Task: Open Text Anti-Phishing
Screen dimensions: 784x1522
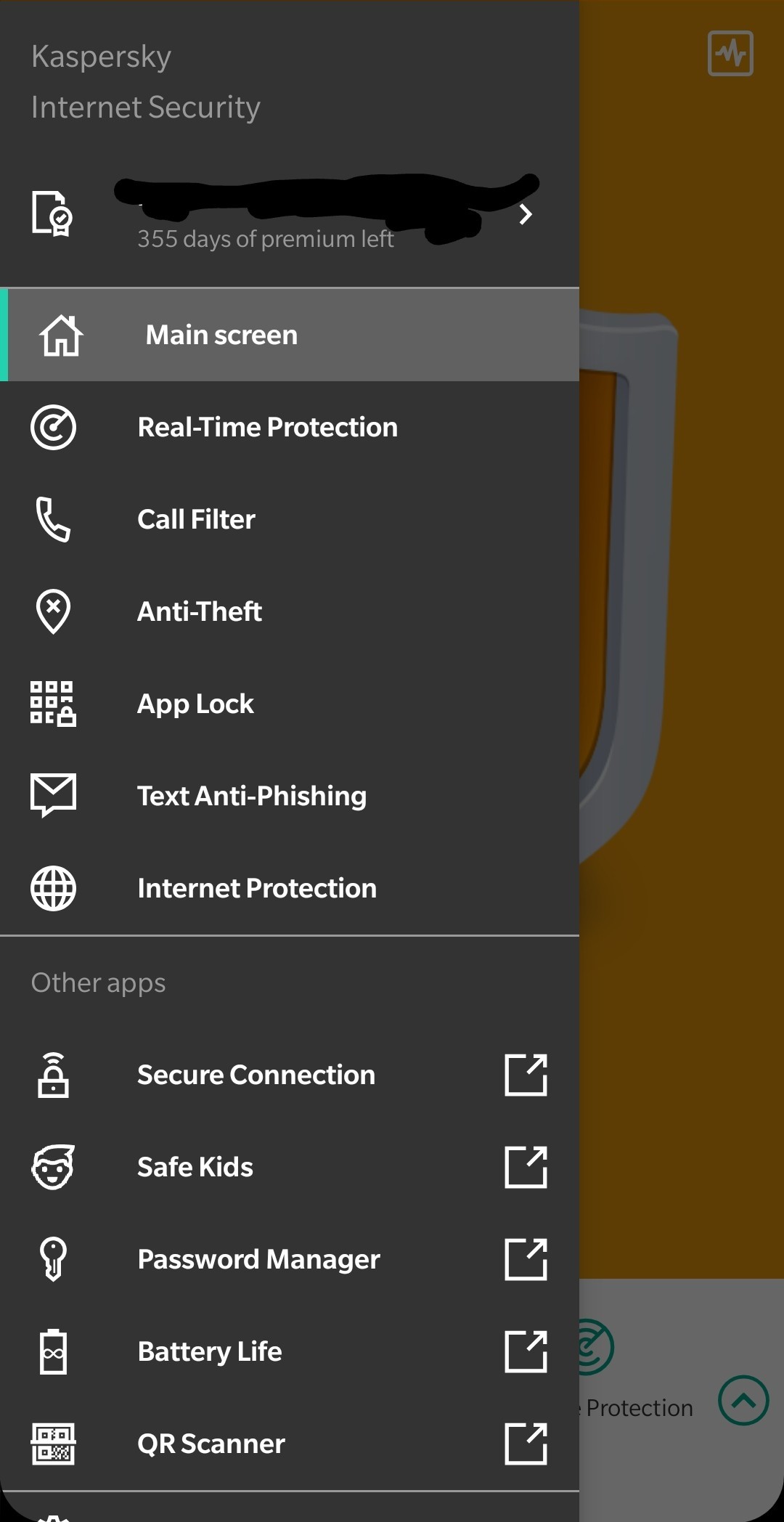Action: tap(290, 796)
